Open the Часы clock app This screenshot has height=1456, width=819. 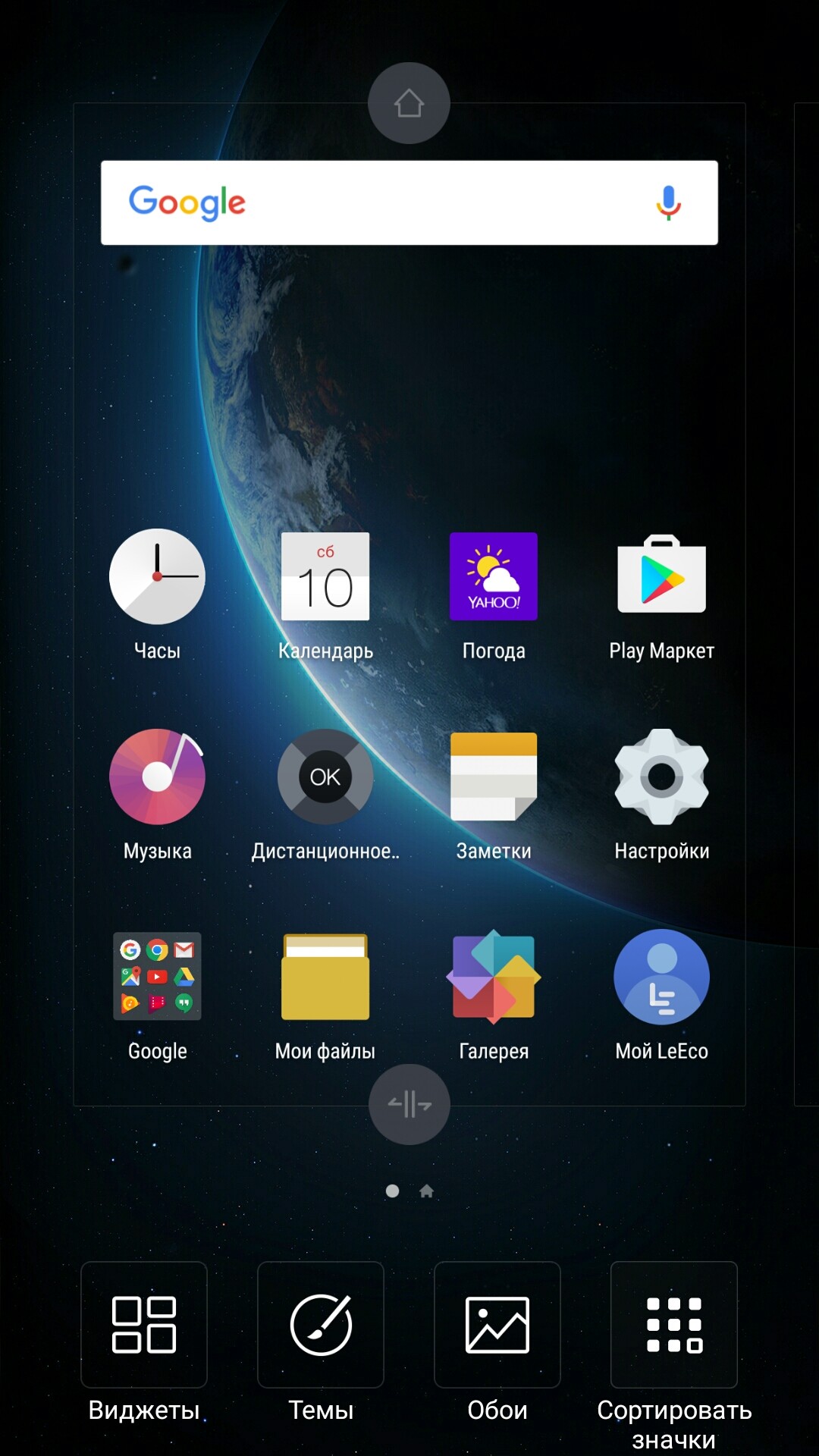click(157, 577)
